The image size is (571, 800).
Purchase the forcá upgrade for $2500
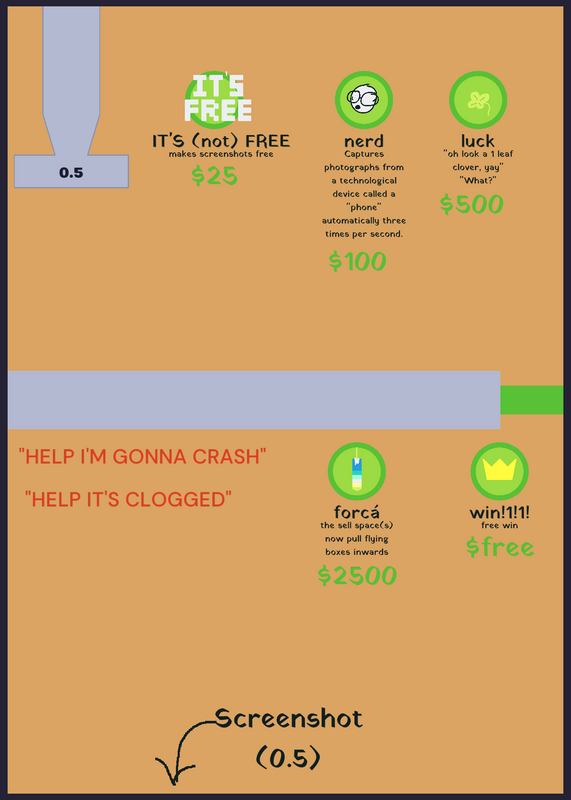pos(357,471)
